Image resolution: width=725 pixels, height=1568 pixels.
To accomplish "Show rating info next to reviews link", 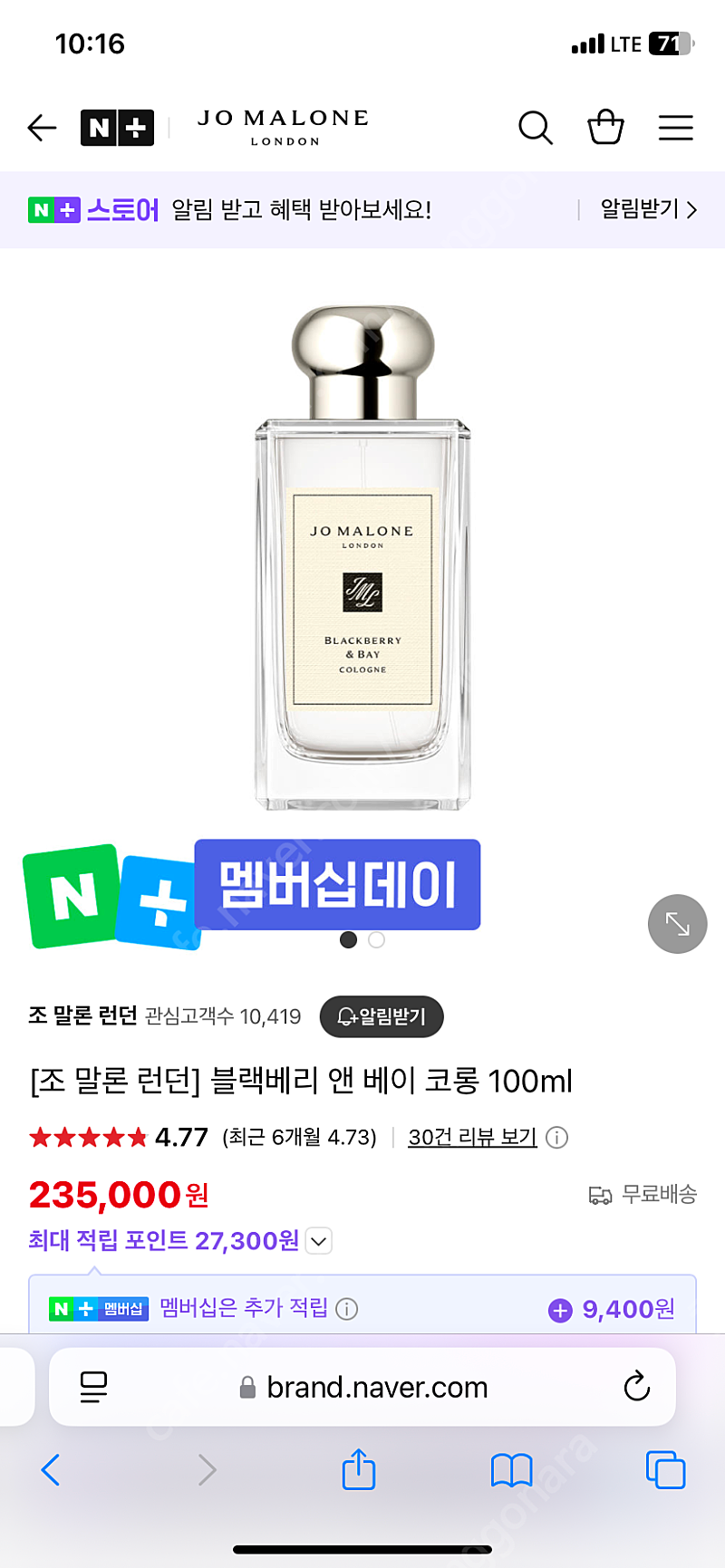I will point(557,1137).
